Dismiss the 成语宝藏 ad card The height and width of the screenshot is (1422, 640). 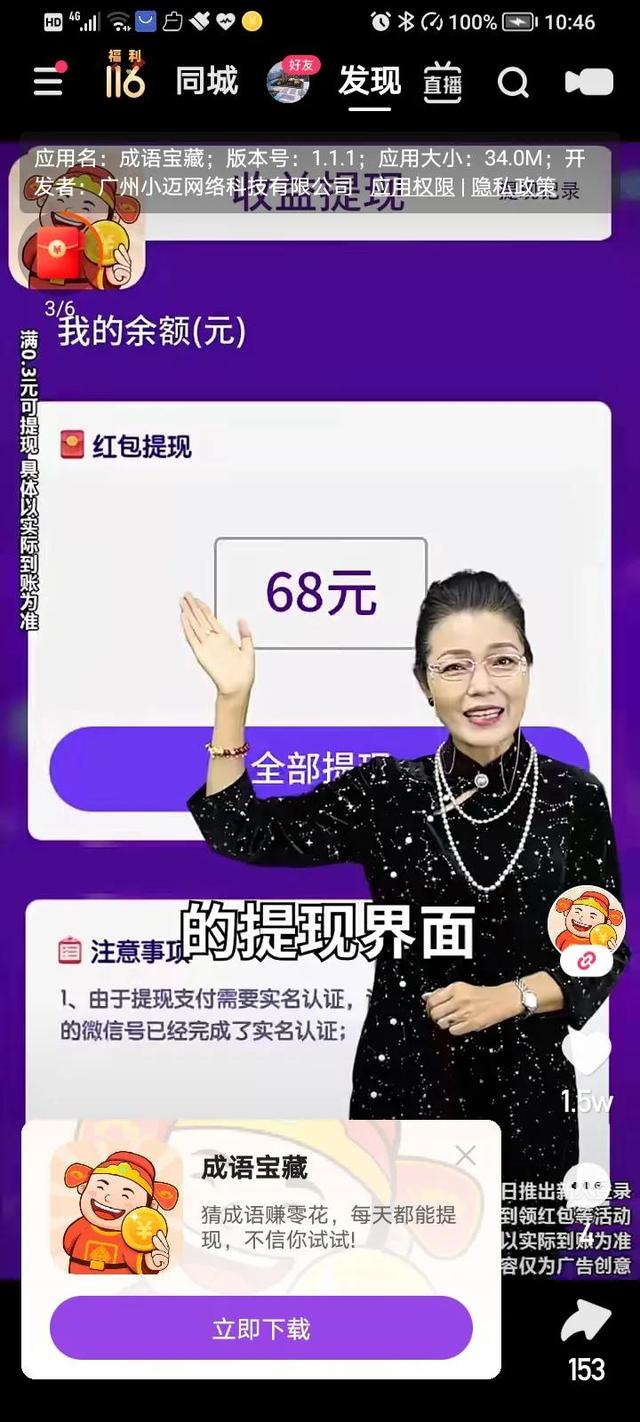(x=465, y=1156)
